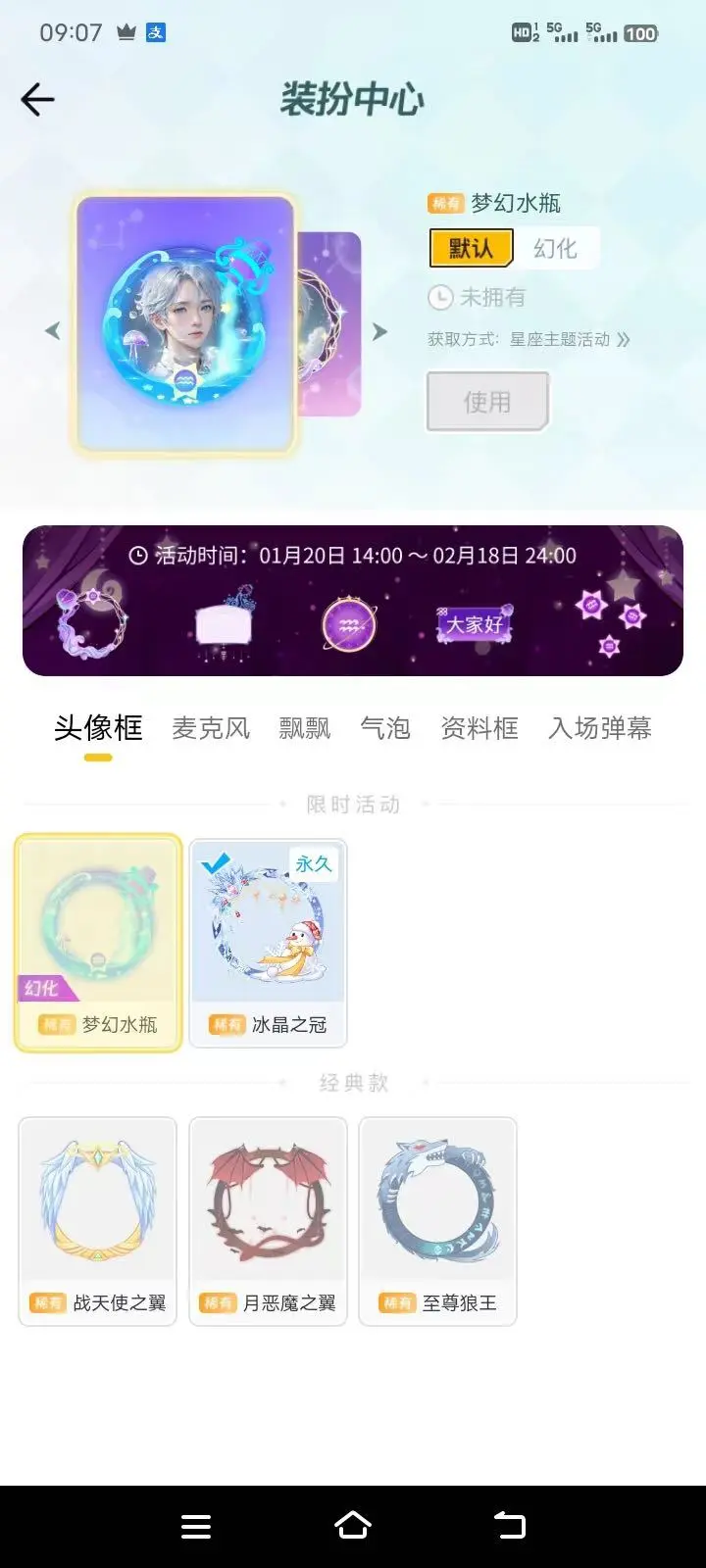Image resolution: width=706 pixels, height=1568 pixels.
Task: Tap the 使用 button
Action: (487, 401)
